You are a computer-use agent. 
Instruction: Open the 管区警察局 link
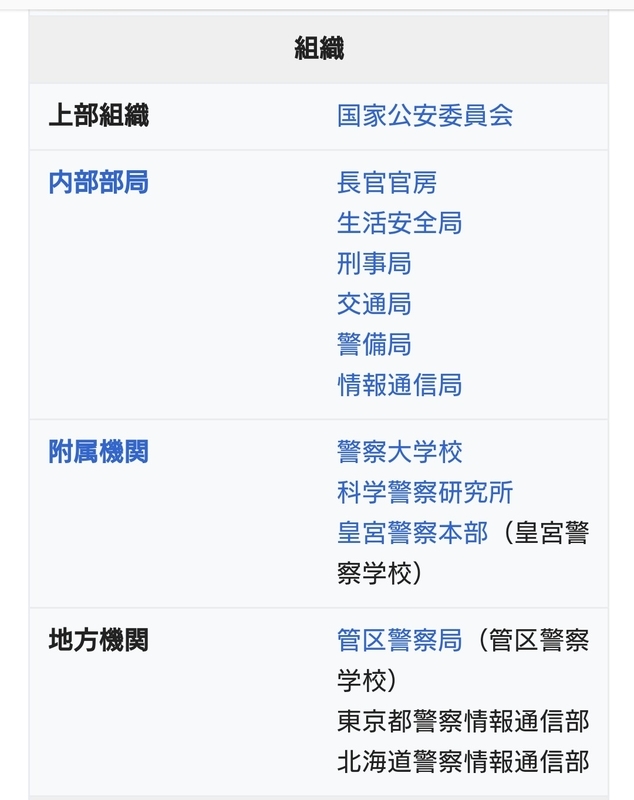(399, 640)
